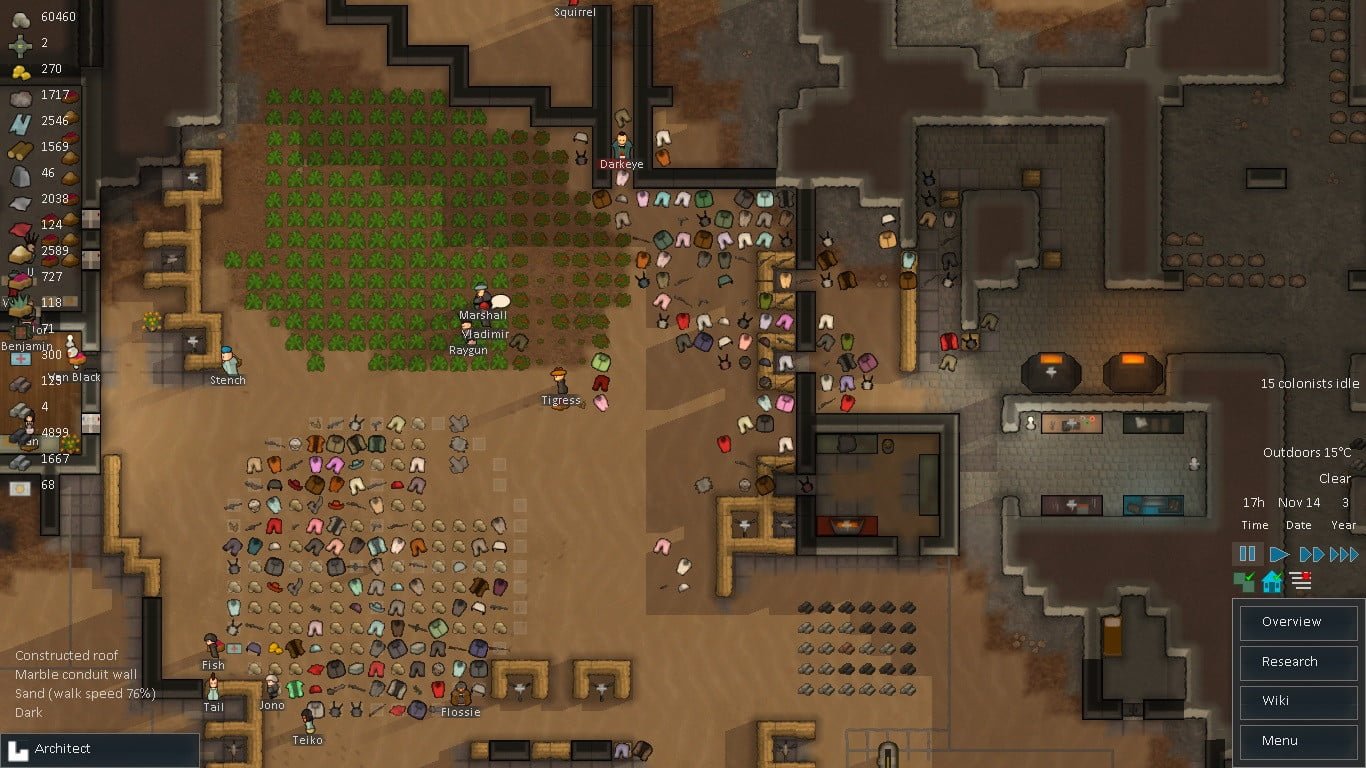Open the Architect menu

pos(100,749)
